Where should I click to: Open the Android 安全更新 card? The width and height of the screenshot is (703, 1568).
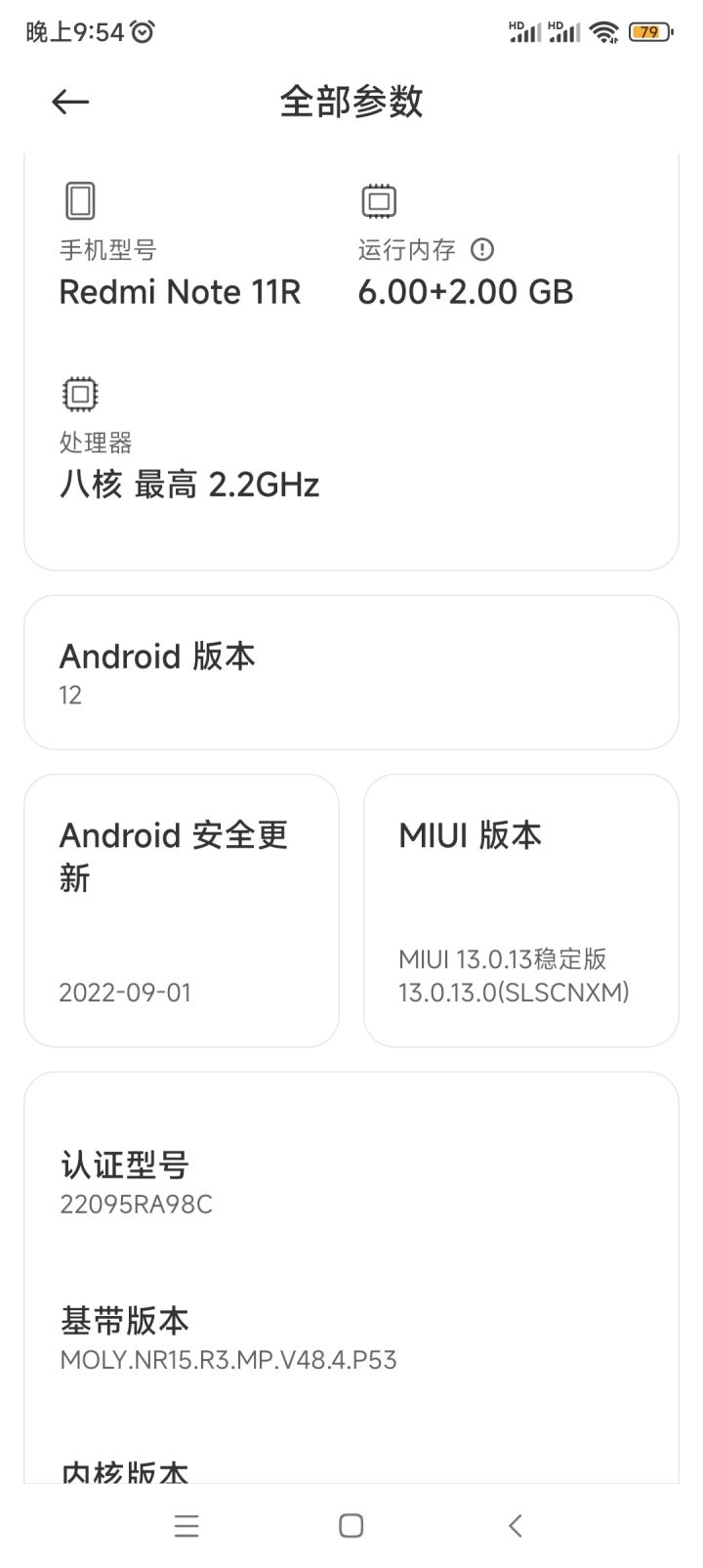pyautogui.click(x=182, y=911)
